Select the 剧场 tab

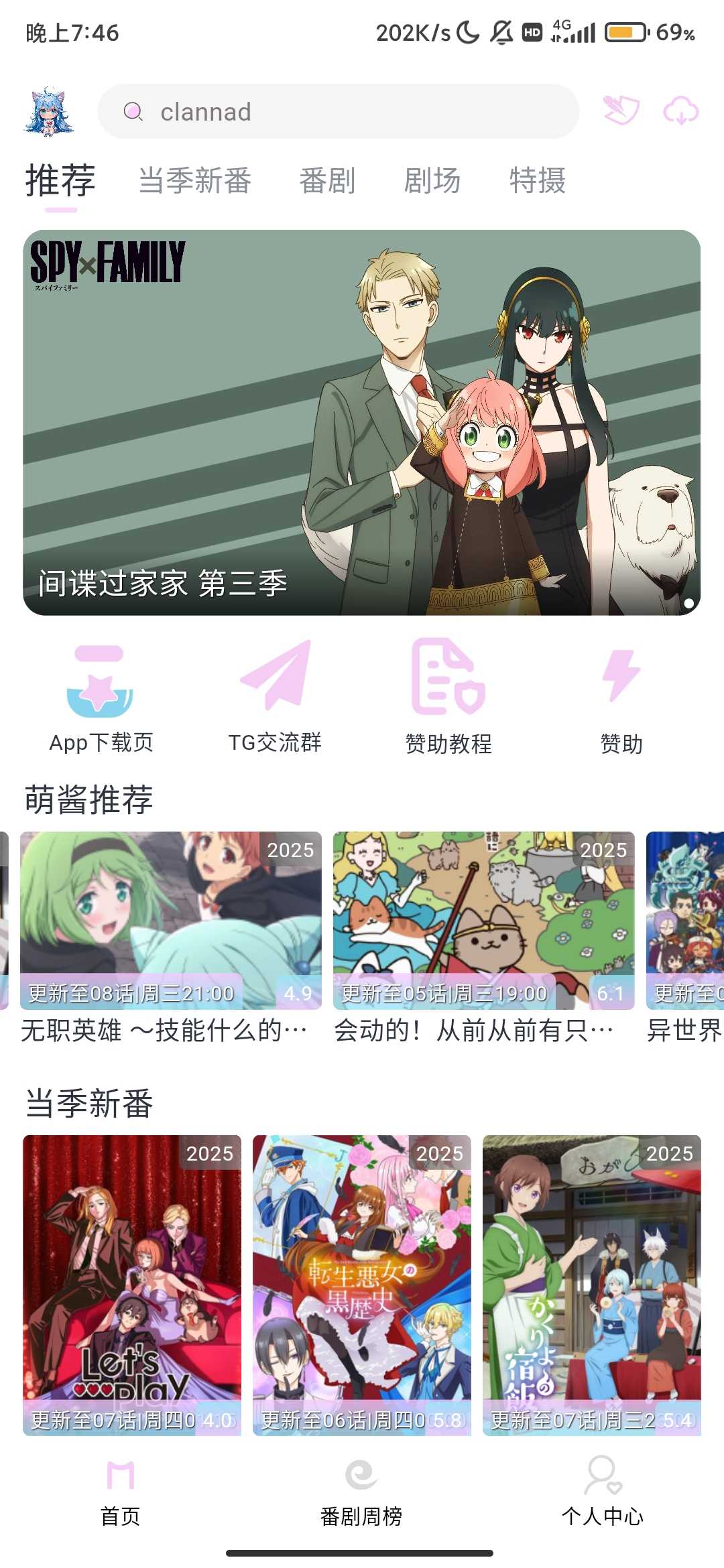pos(432,181)
